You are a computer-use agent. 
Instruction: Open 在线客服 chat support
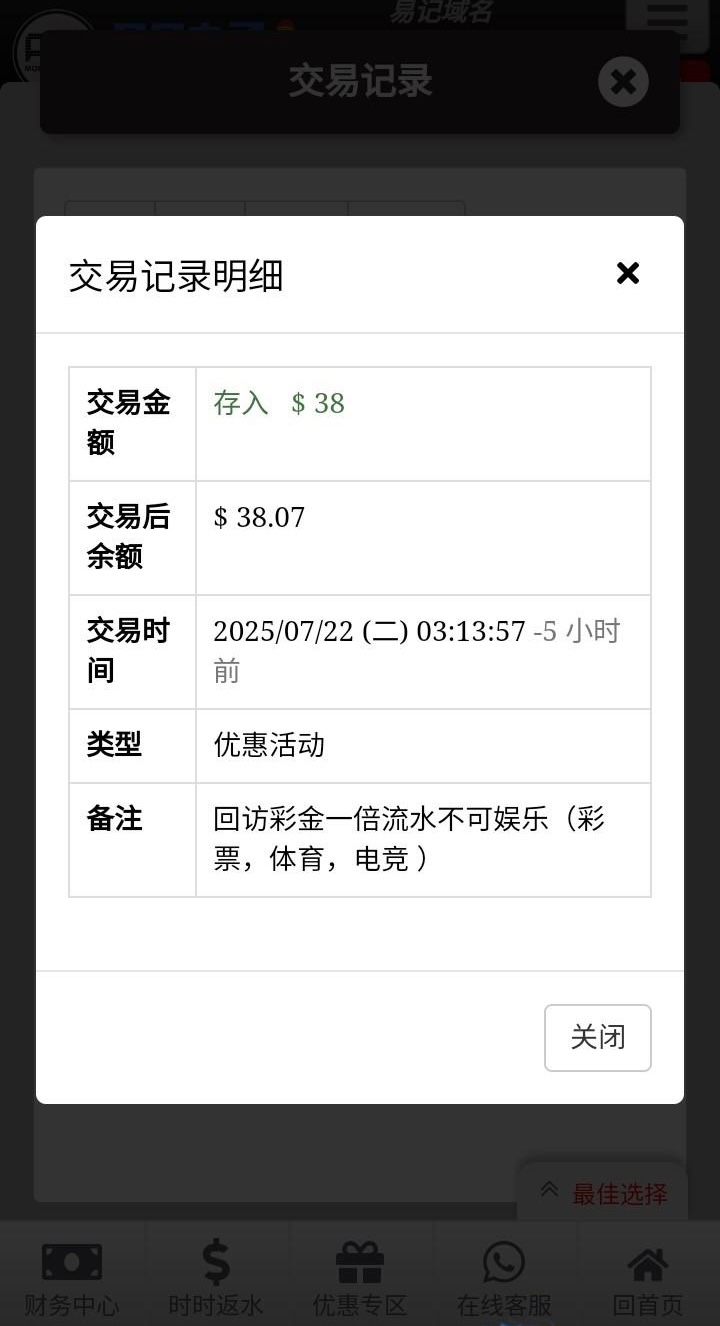(504, 1277)
